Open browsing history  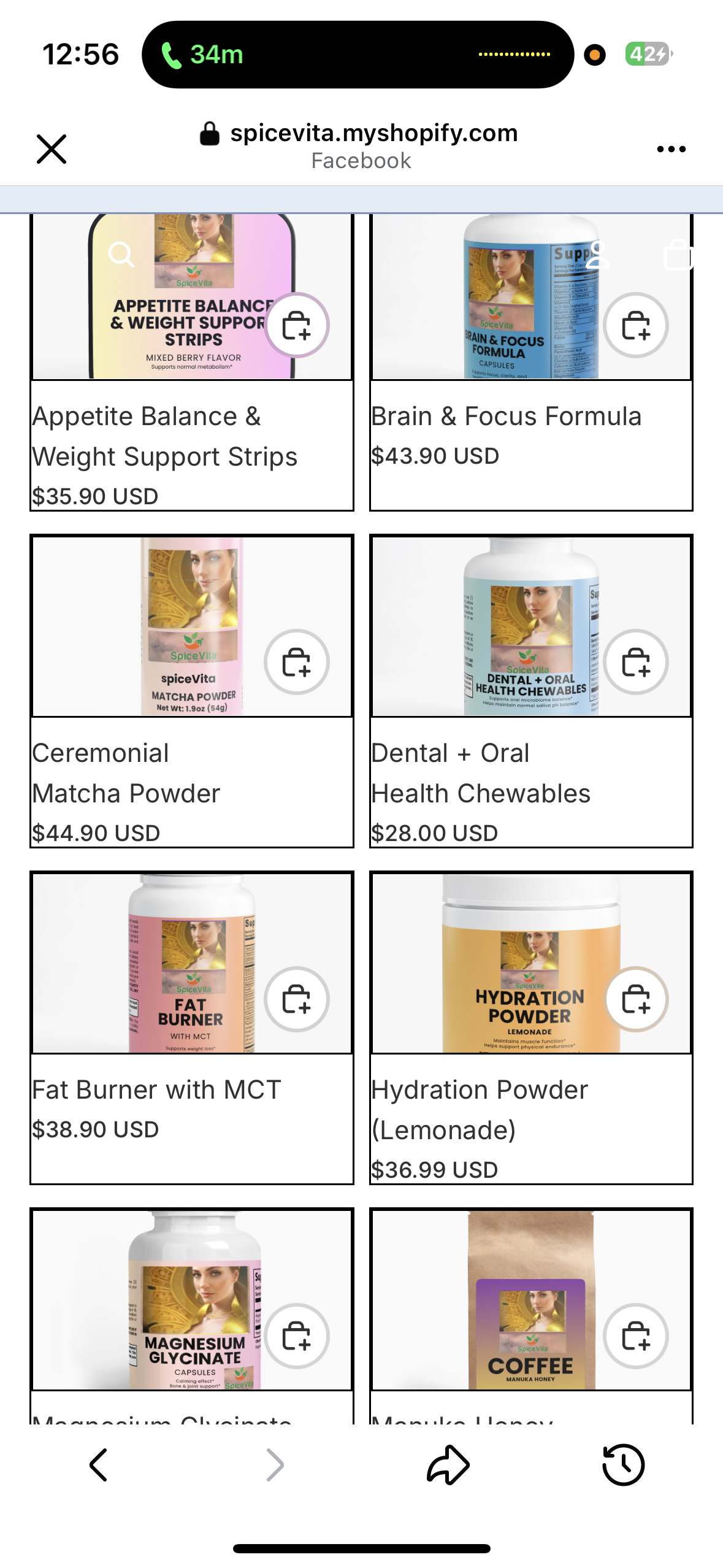tap(624, 1466)
